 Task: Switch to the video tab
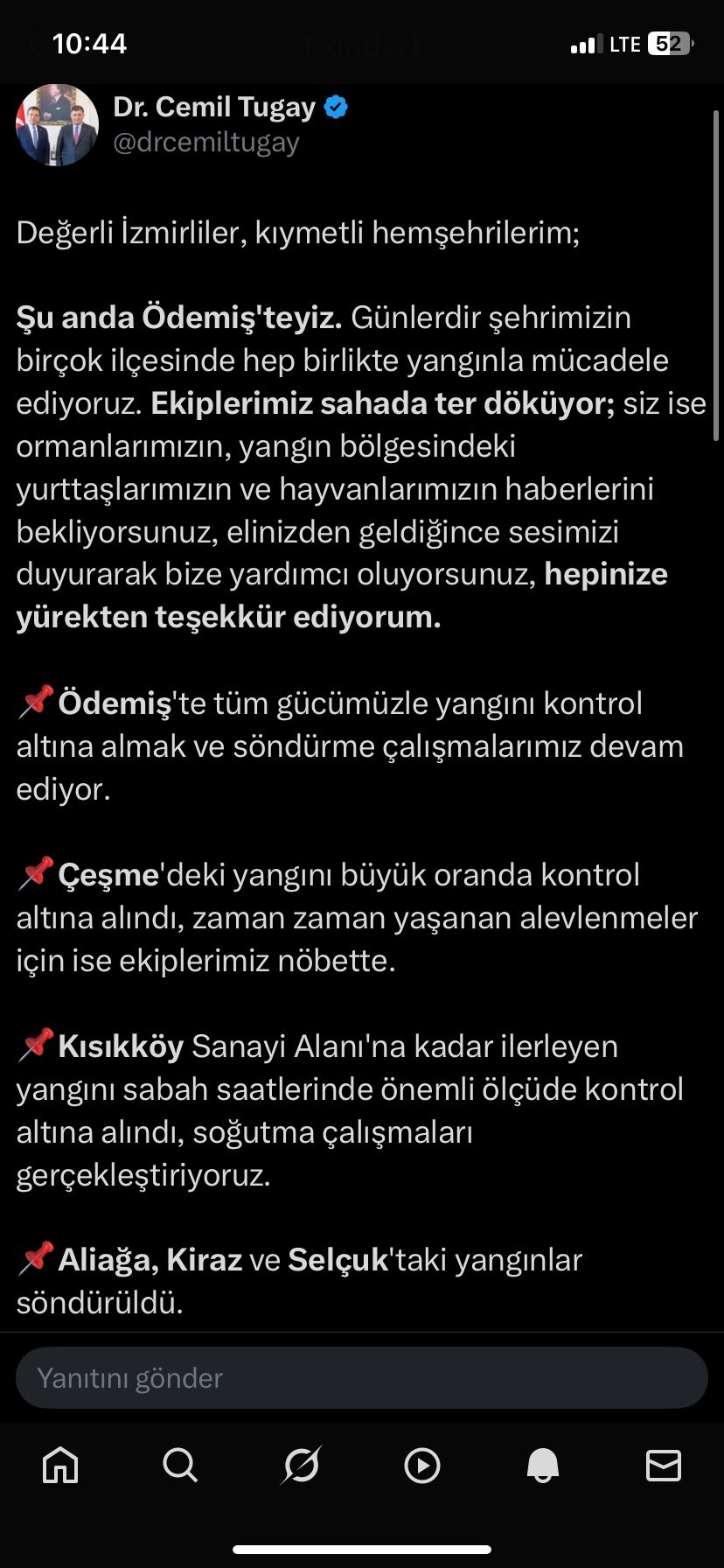[422, 1466]
